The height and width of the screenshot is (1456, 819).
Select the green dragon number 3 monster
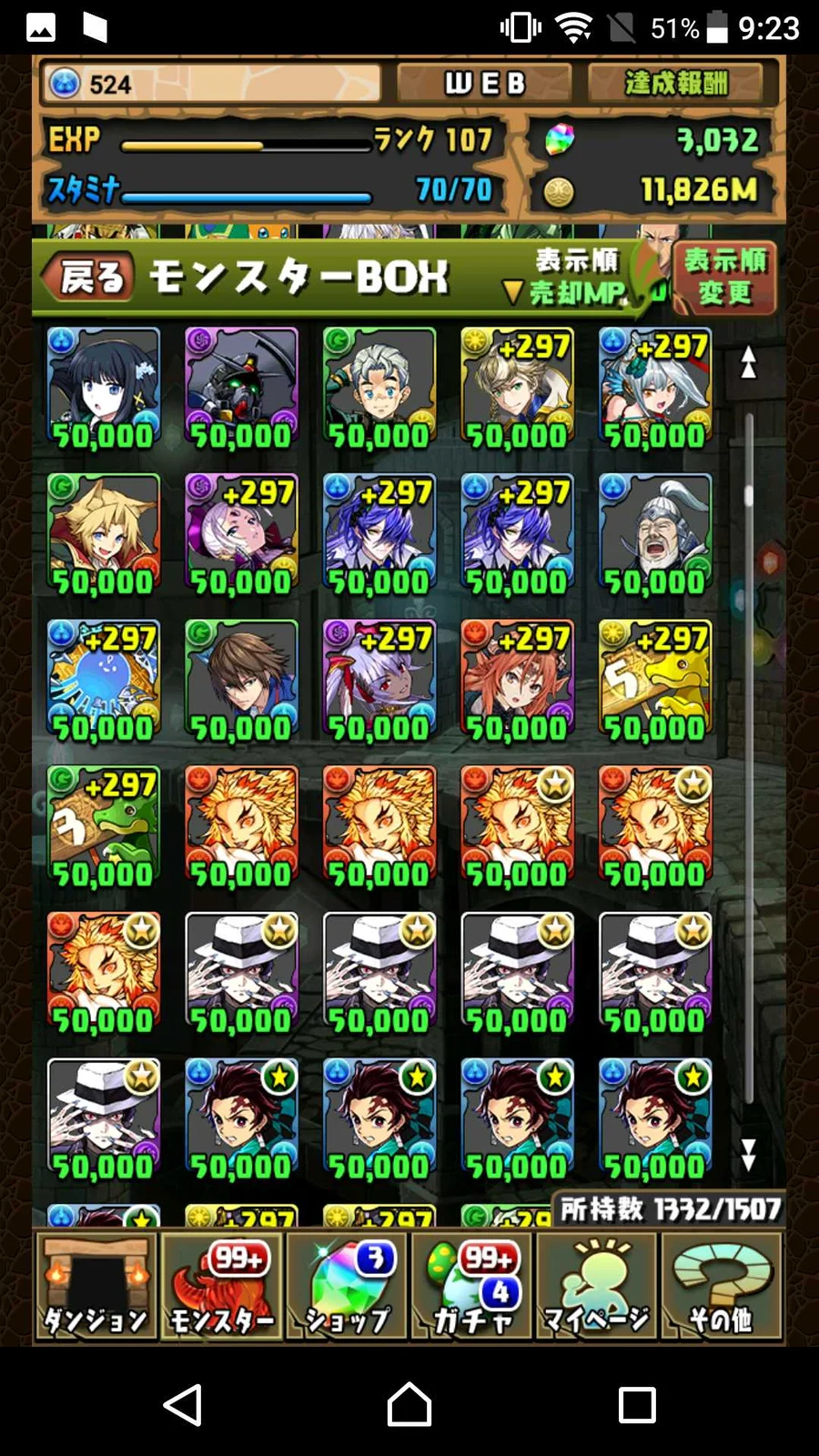click(103, 828)
